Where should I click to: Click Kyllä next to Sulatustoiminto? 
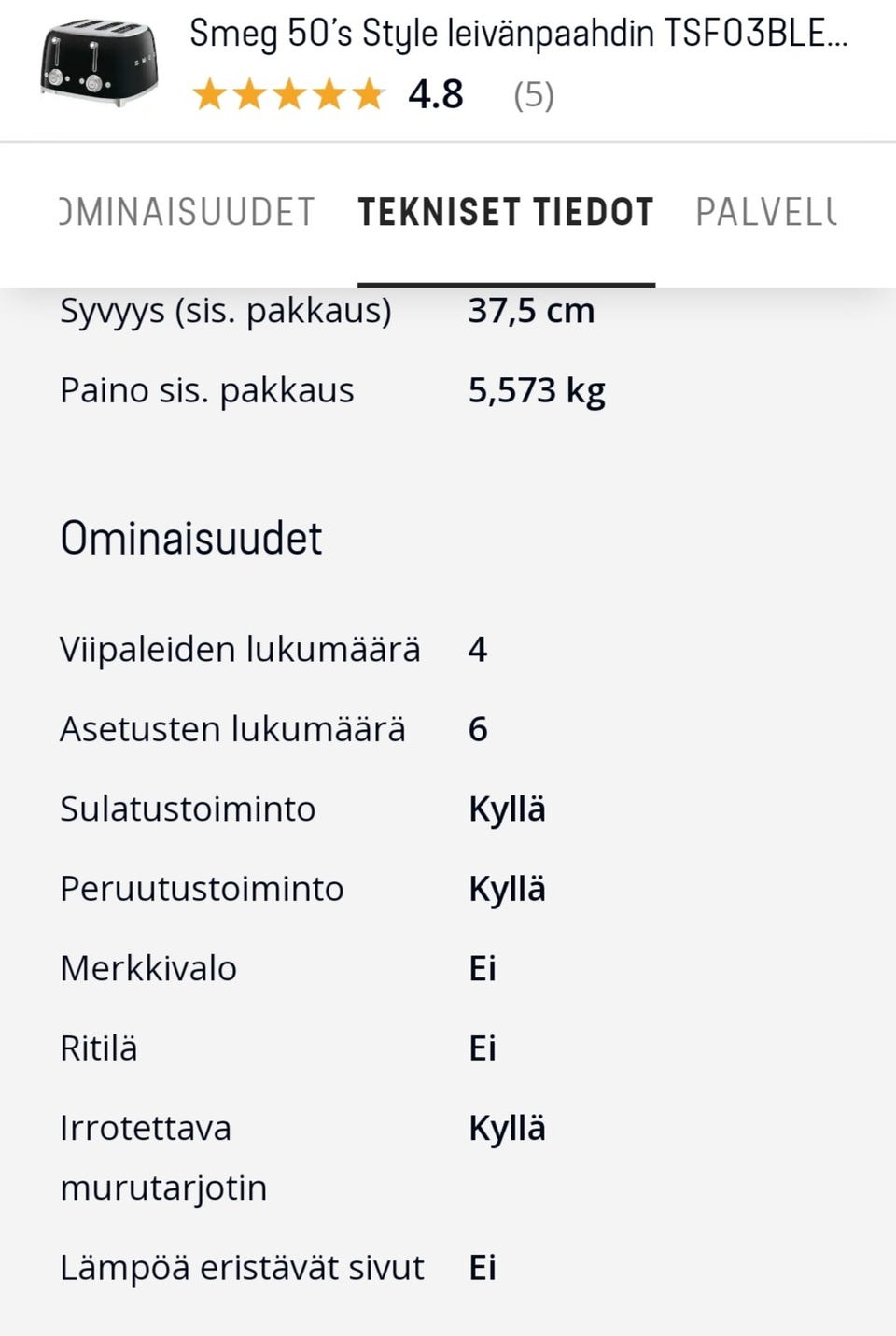click(x=507, y=809)
